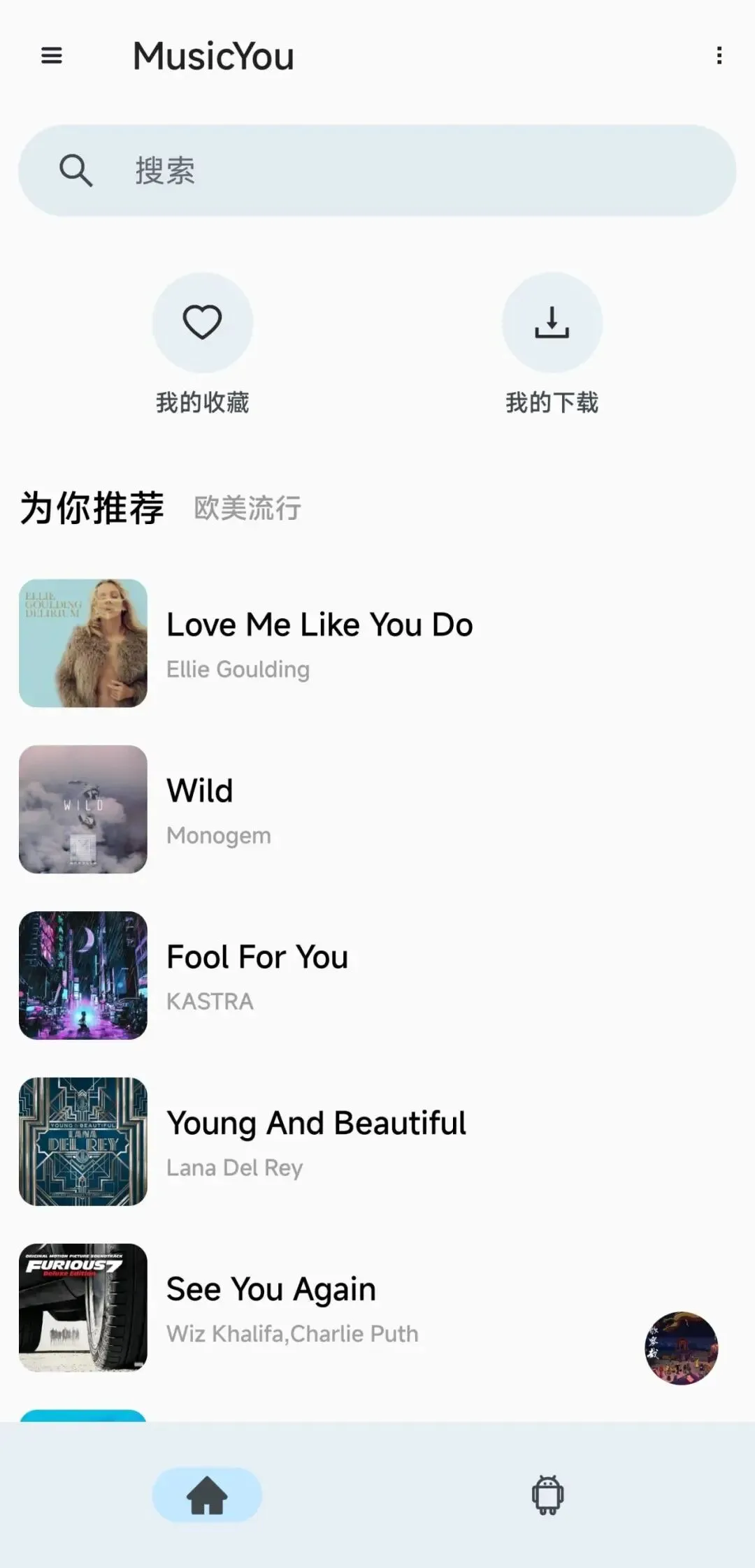
Task: Select the 为你推荐 tab
Action: click(92, 507)
